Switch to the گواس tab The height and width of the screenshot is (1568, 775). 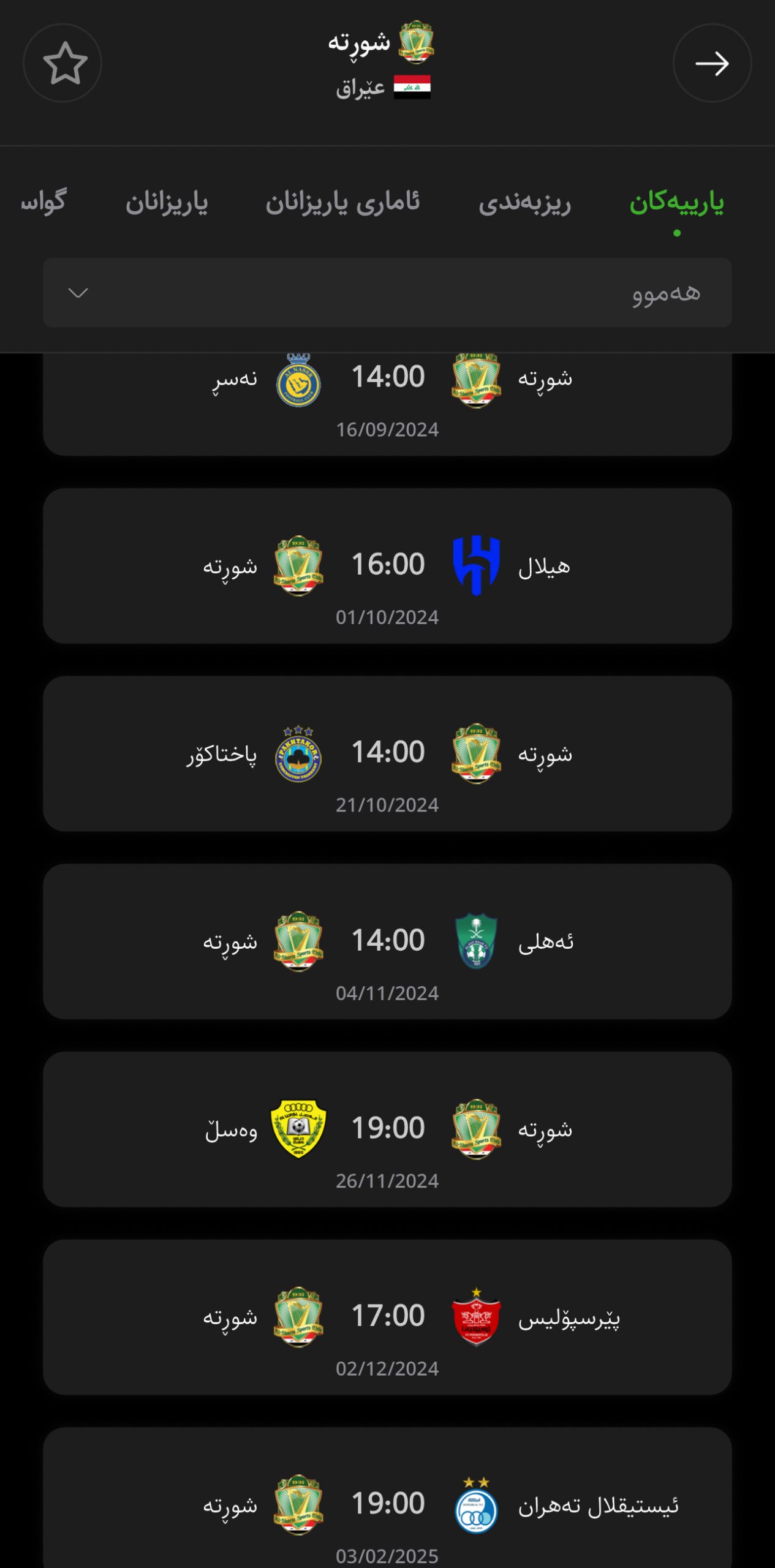pyautogui.click(x=43, y=203)
